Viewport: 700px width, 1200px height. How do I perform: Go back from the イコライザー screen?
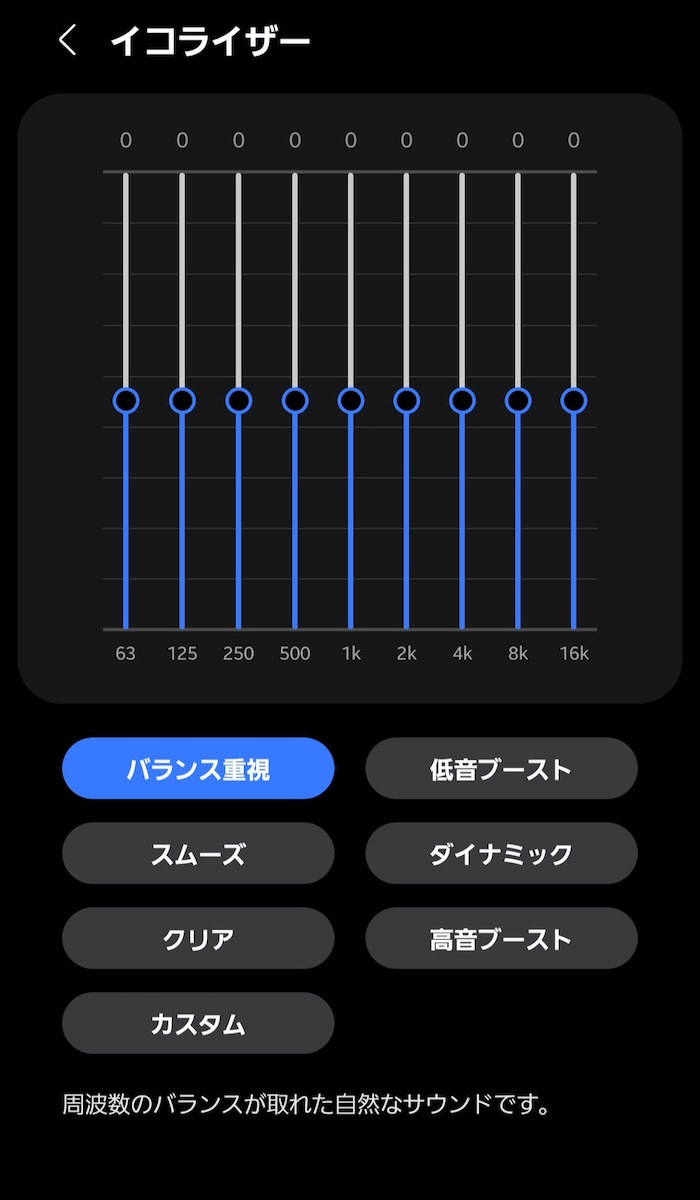67,41
